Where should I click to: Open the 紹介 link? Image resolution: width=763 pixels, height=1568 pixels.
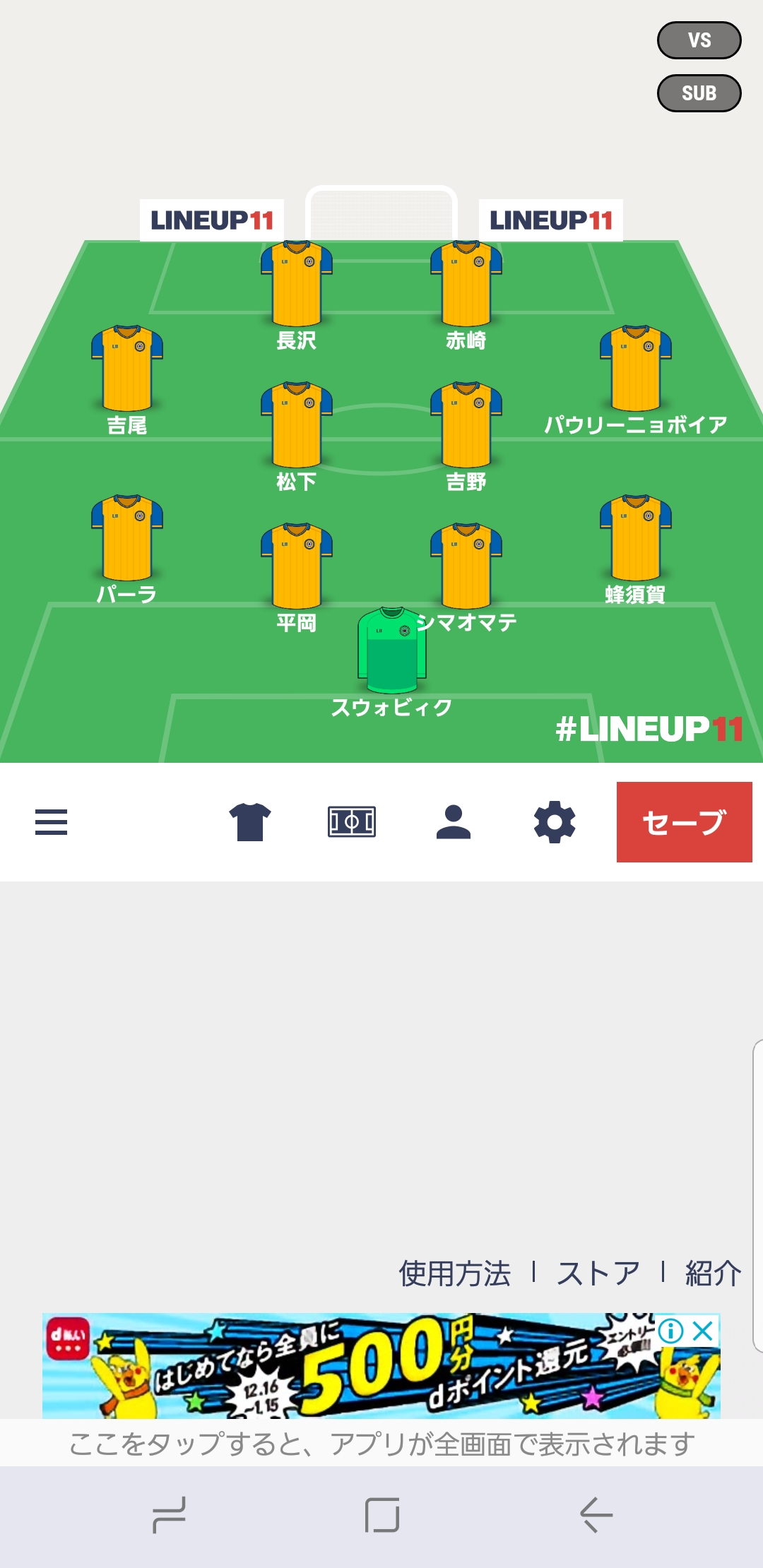coord(712,1274)
